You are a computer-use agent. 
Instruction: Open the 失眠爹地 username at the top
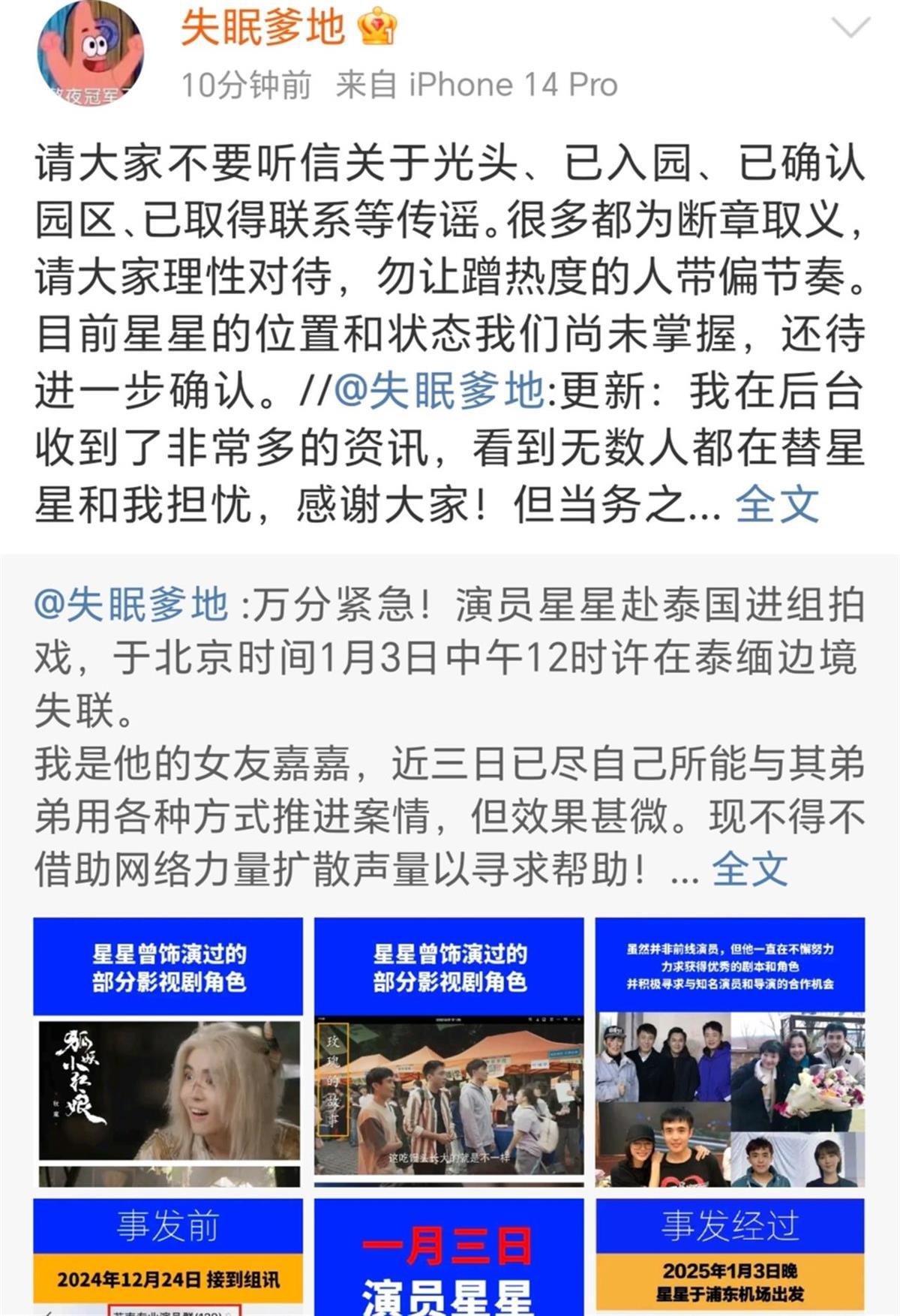point(262,29)
